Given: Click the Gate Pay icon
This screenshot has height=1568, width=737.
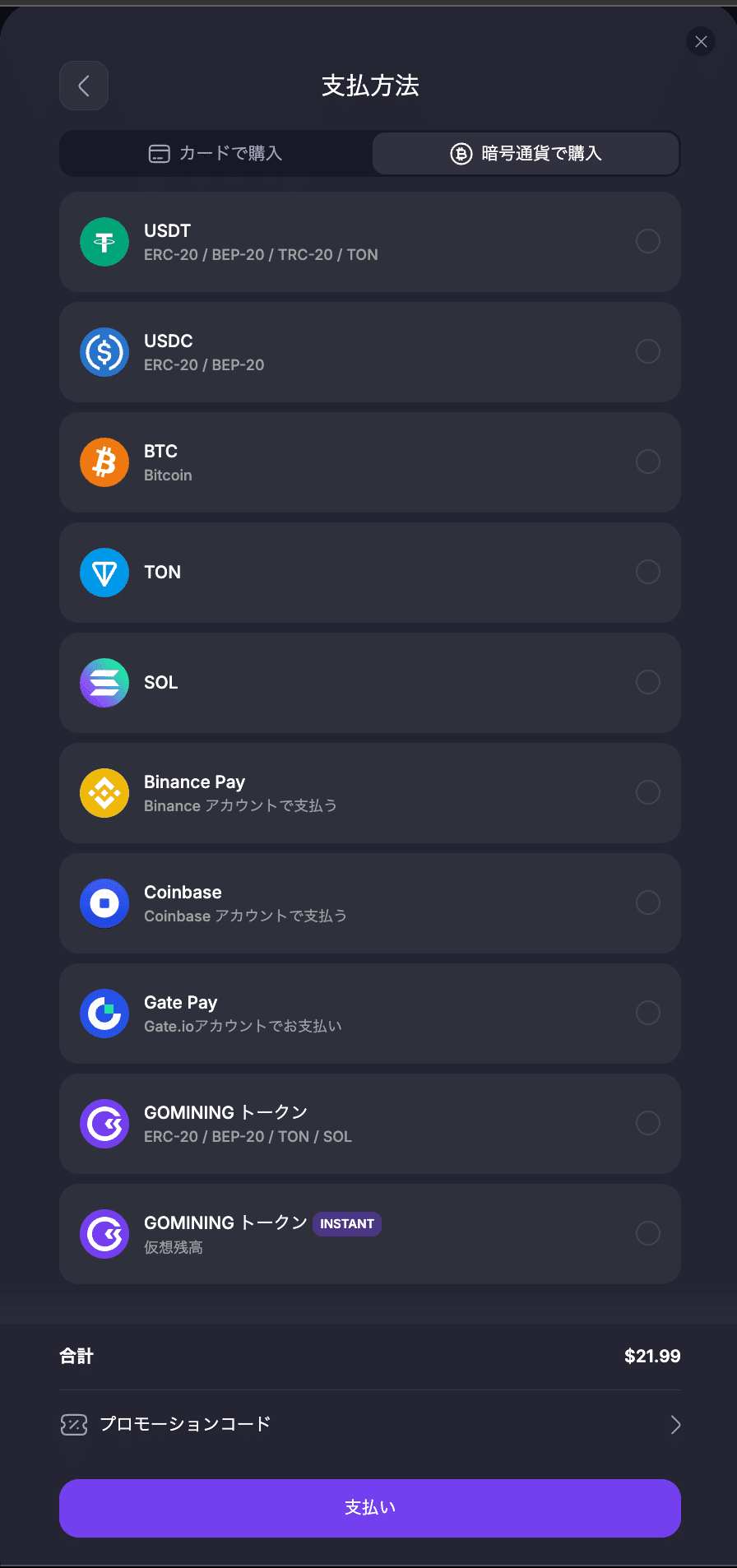Looking at the screenshot, I should pos(104,1014).
